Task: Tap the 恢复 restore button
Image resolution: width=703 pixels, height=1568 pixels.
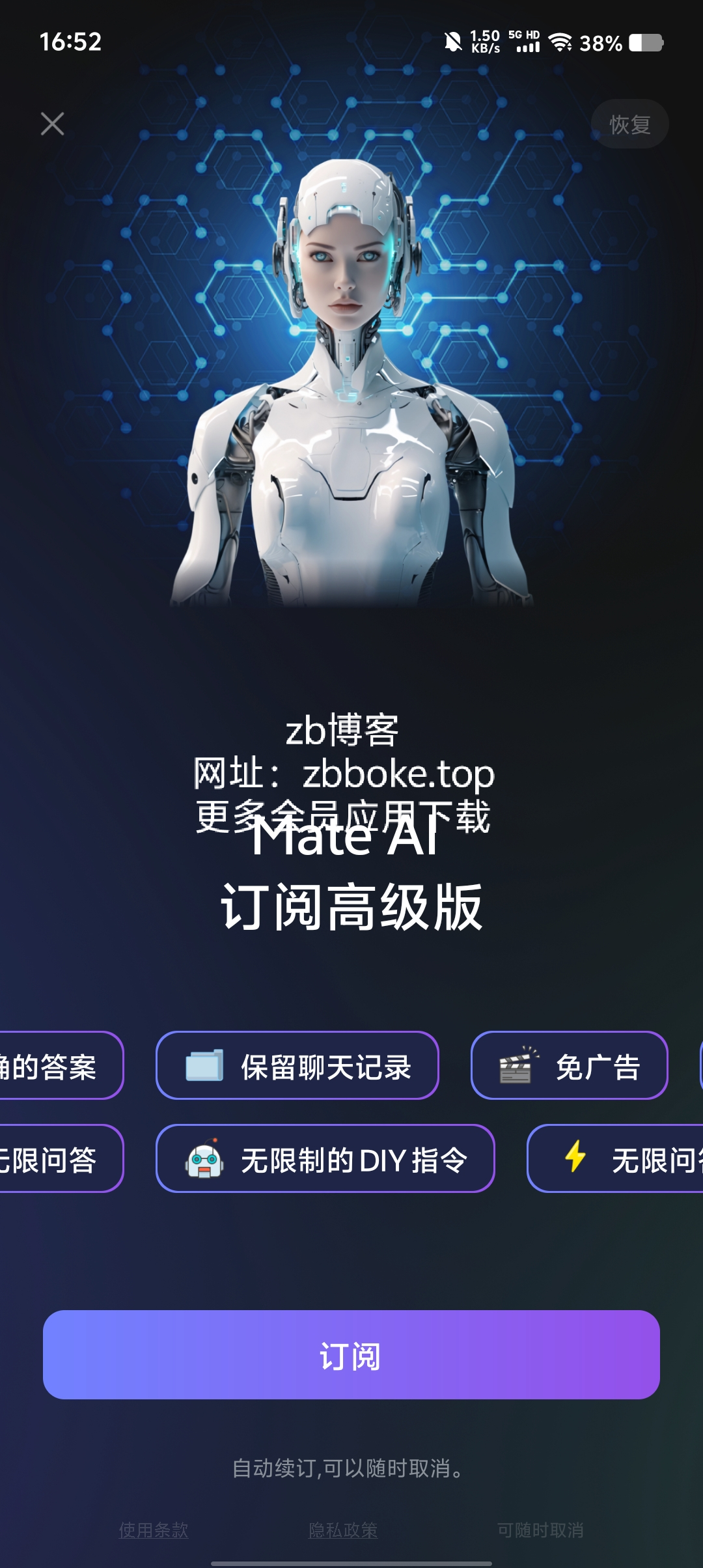Action: (629, 124)
